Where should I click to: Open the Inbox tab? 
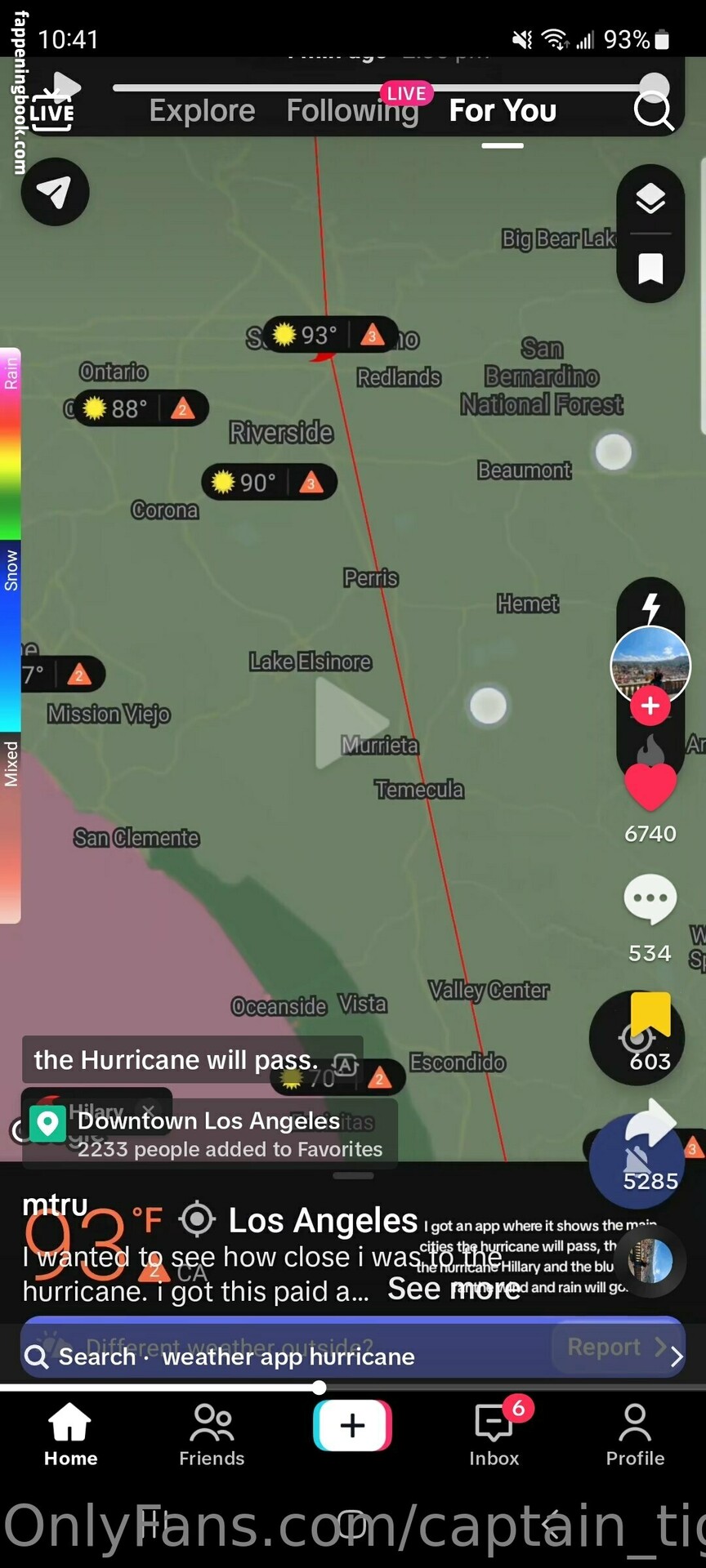(494, 1435)
